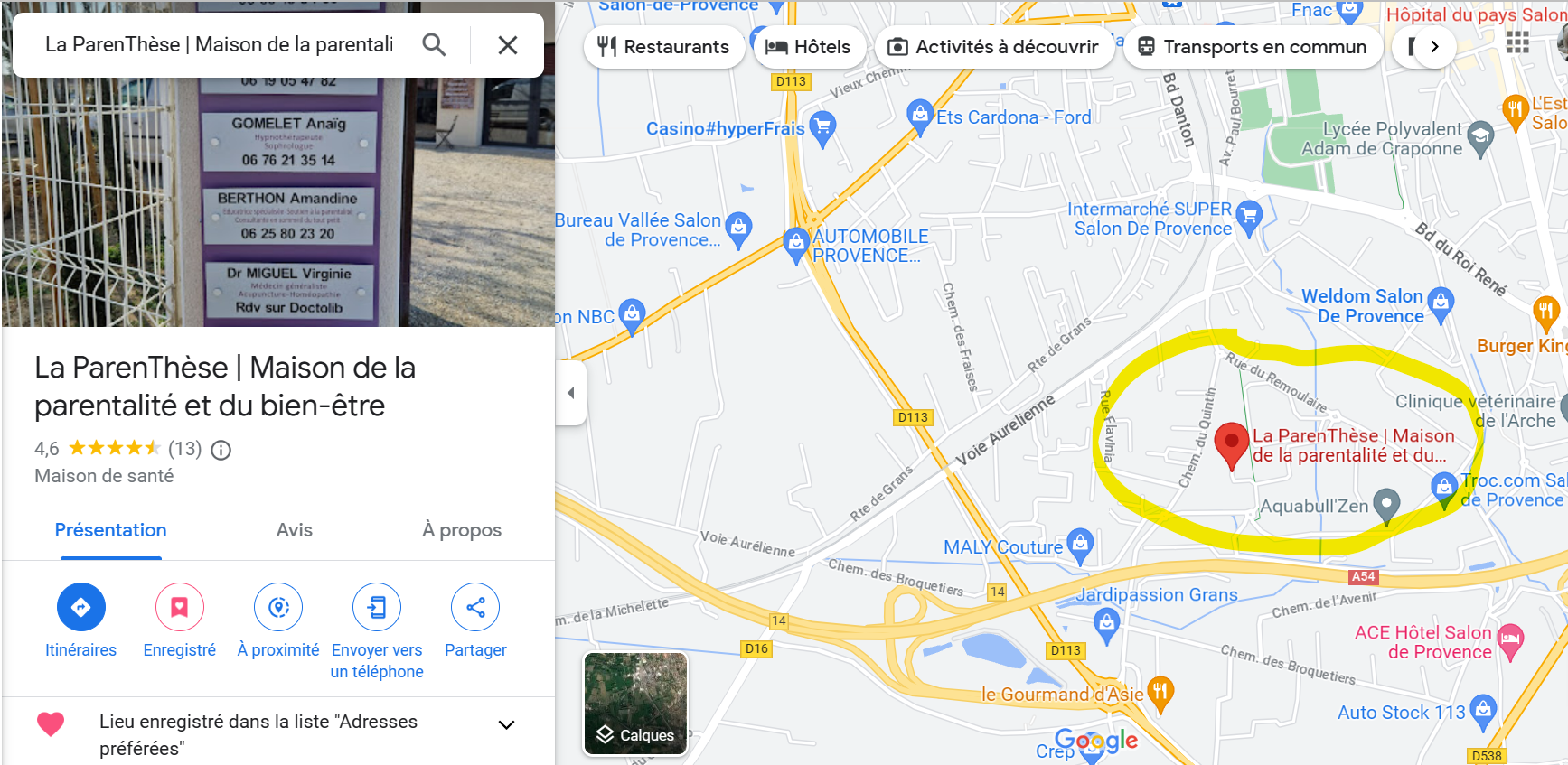Get Itinéraires to La ParenThèse
The height and width of the screenshot is (765, 1568).
tap(81, 621)
